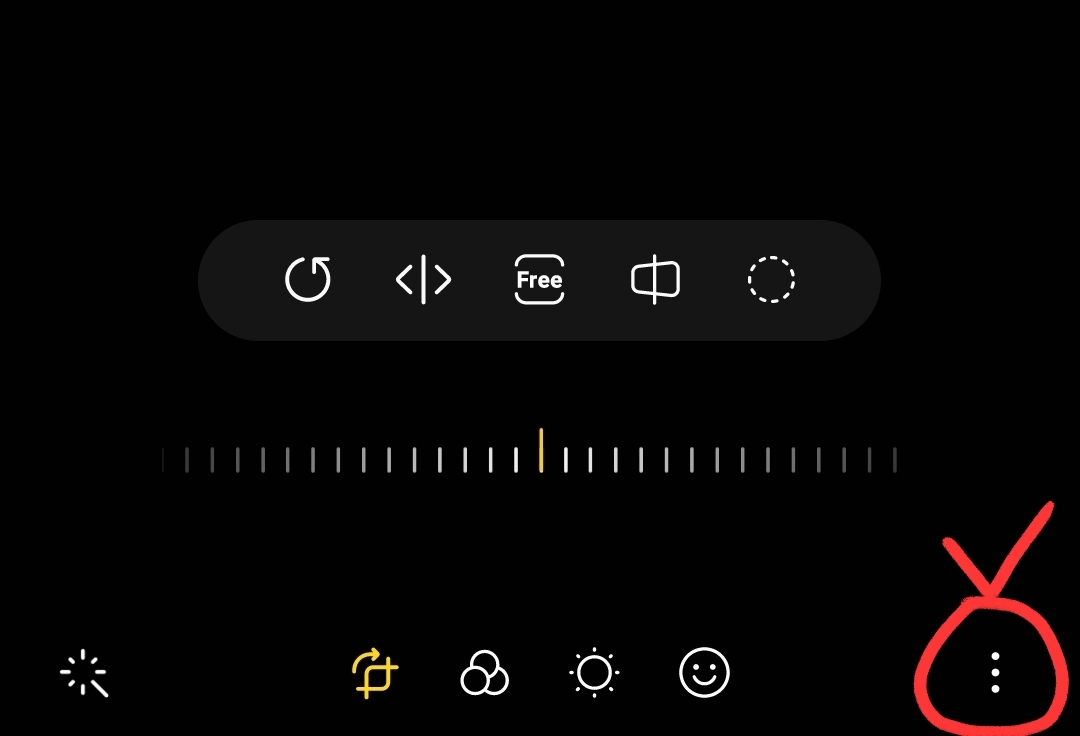Open the perspective adjustment tool
This screenshot has height=736, width=1080.
tap(655, 279)
